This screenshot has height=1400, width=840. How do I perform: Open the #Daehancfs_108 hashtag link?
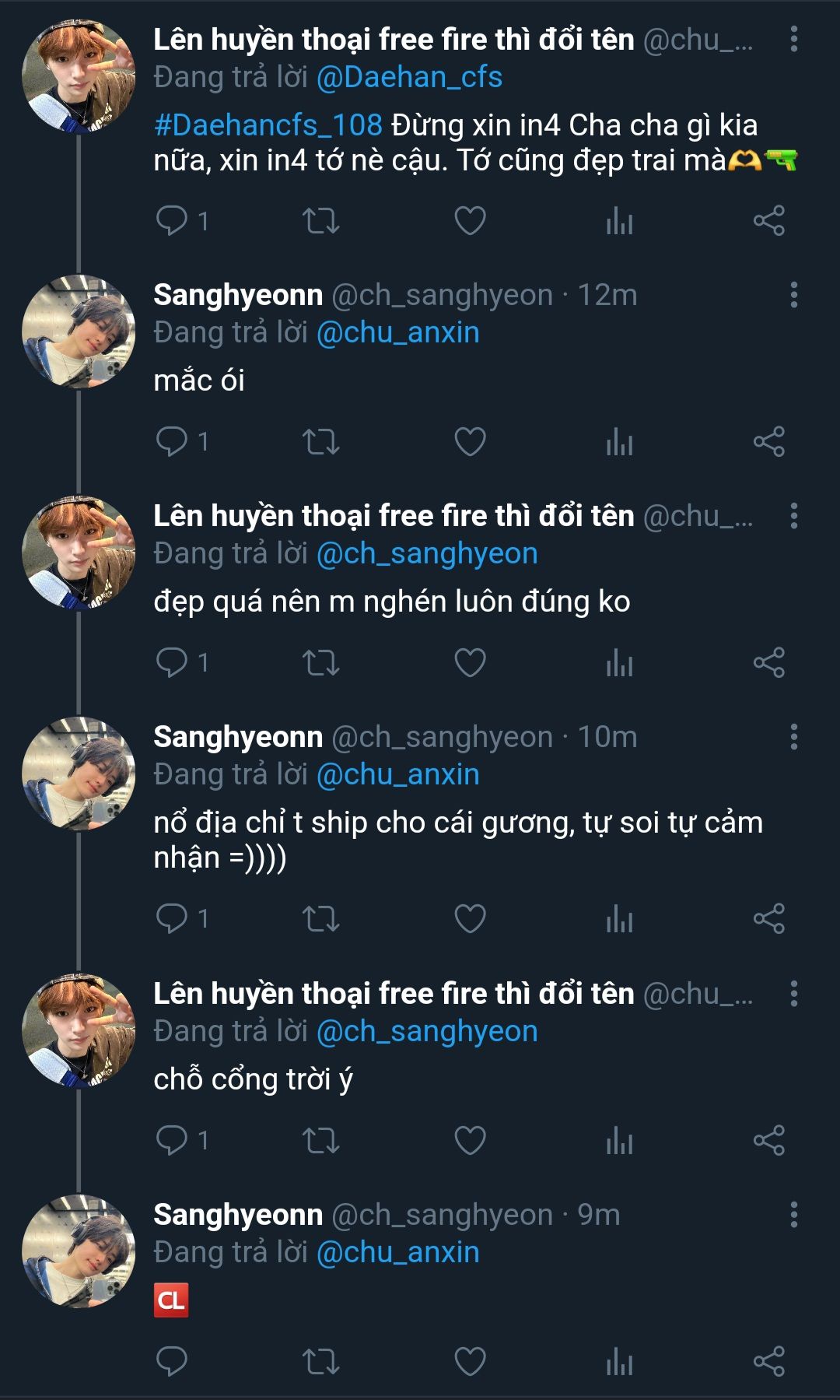[268, 125]
